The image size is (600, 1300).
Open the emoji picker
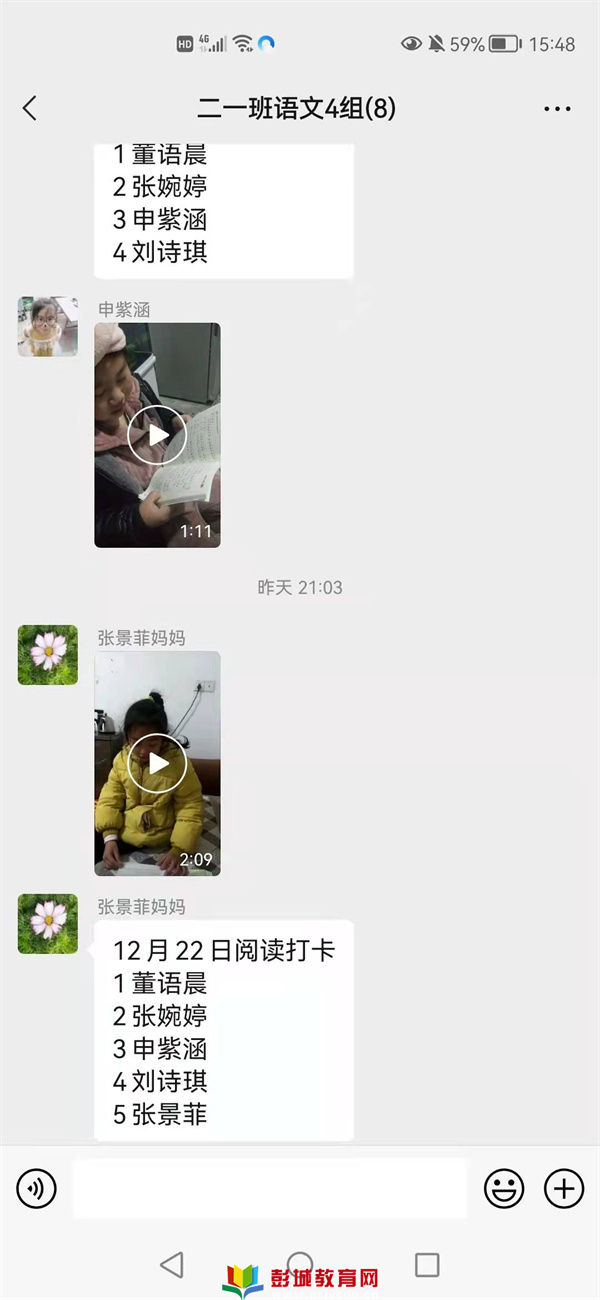(x=504, y=1188)
